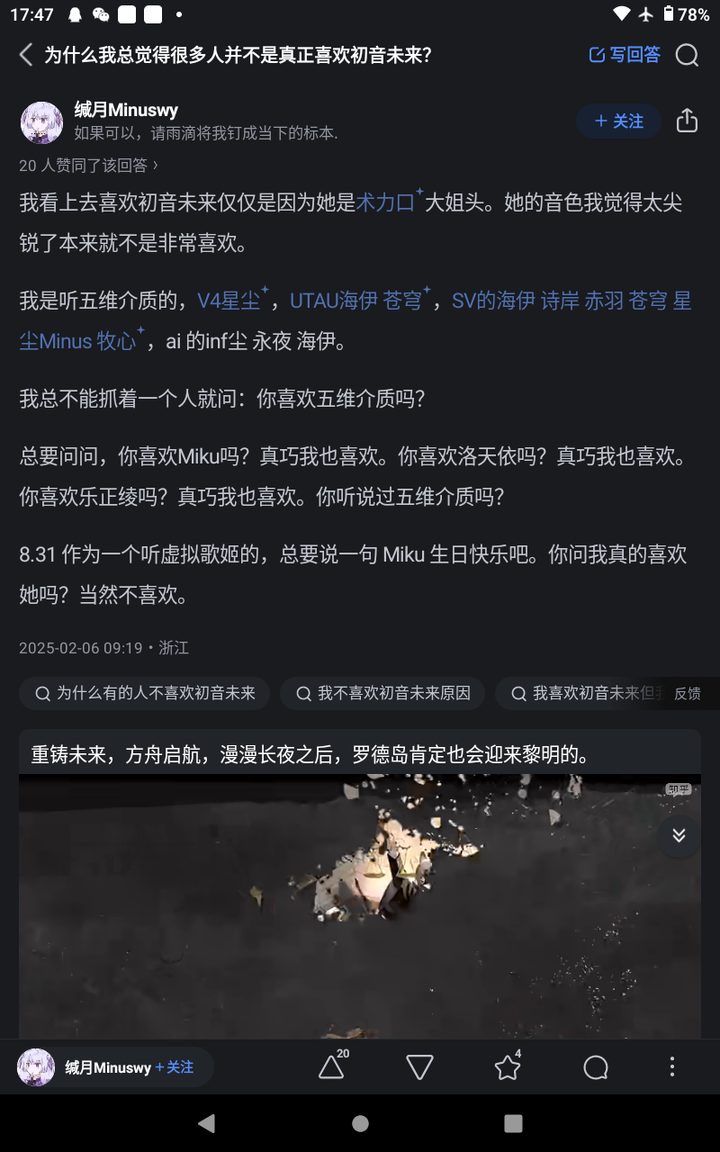
Task: Open the UTAU海伊 苍穹 keyword link
Action: coord(360,300)
